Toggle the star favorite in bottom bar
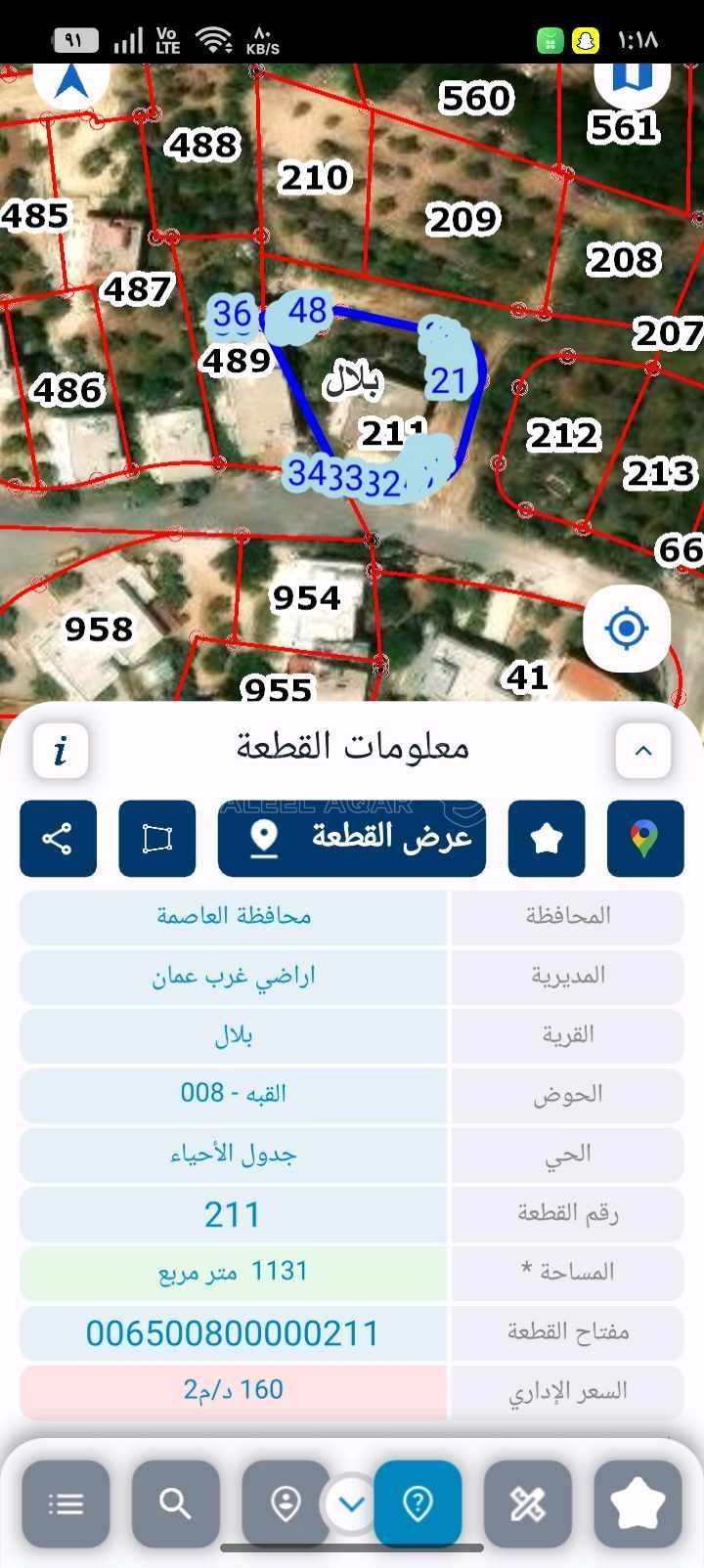The width and height of the screenshot is (704, 1568). [x=638, y=1503]
